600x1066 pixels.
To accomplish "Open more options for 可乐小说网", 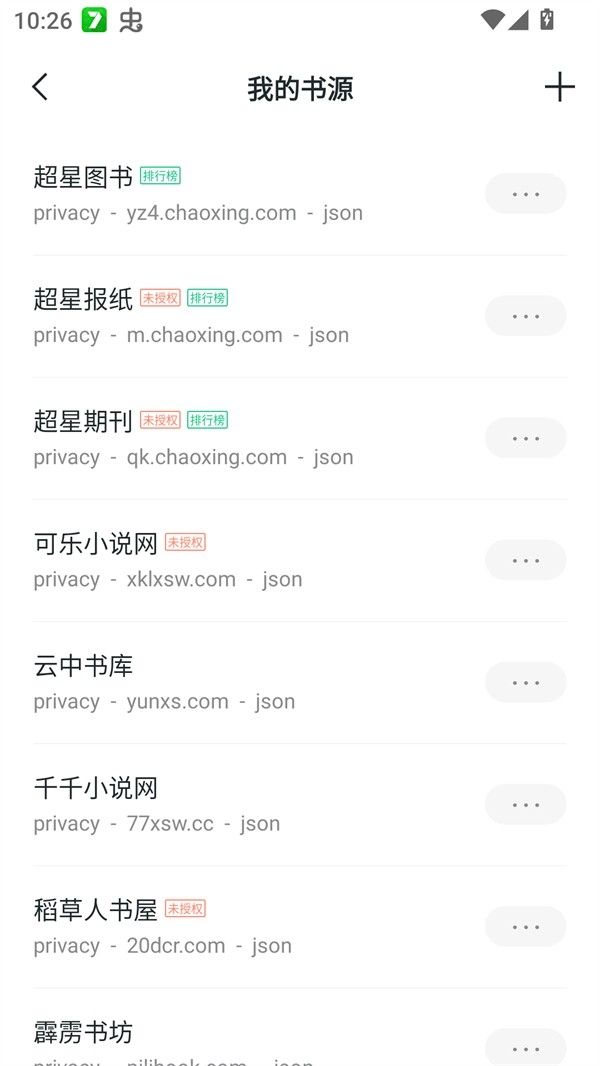I will tap(525, 560).
